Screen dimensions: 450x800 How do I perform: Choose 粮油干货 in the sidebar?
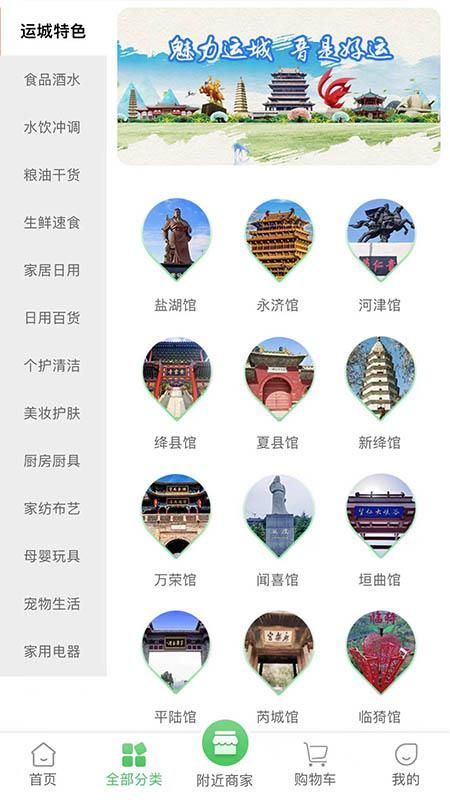(x=52, y=175)
